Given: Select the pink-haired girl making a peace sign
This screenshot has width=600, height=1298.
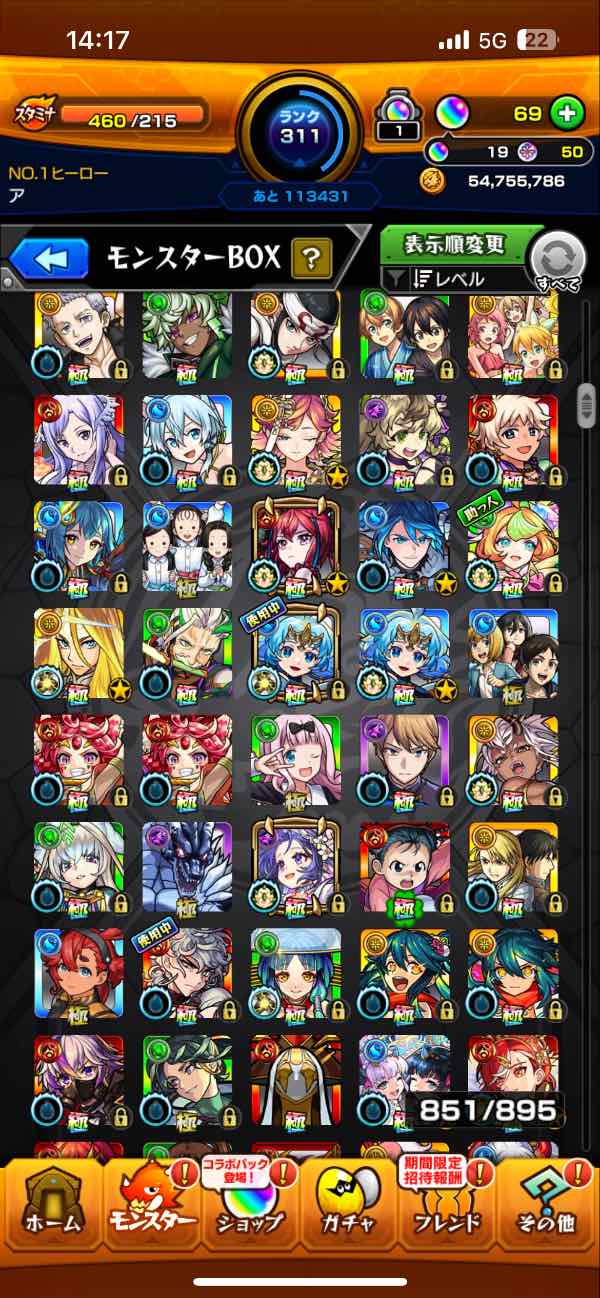Looking at the screenshot, I should 295,760.
